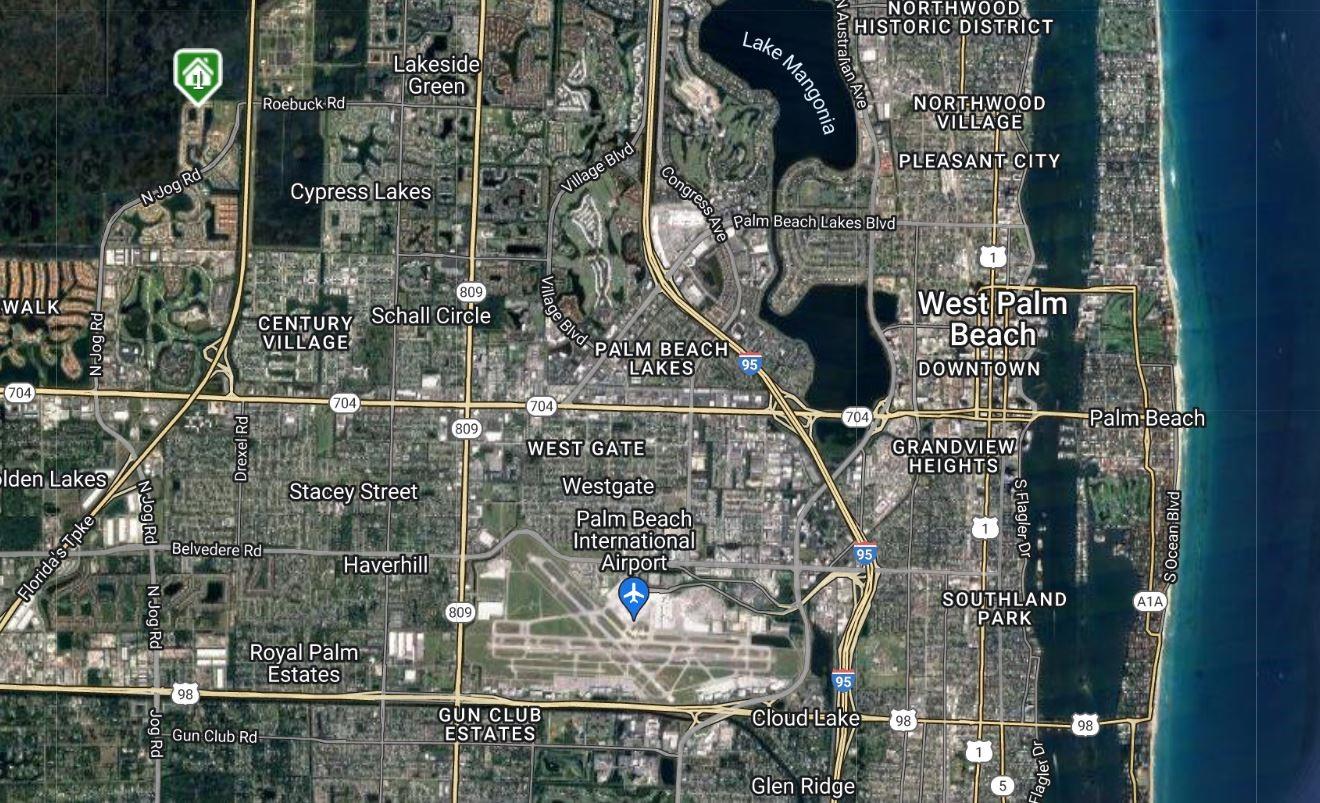Tap the Palm Beach International Airport pin

pos(634,596)
